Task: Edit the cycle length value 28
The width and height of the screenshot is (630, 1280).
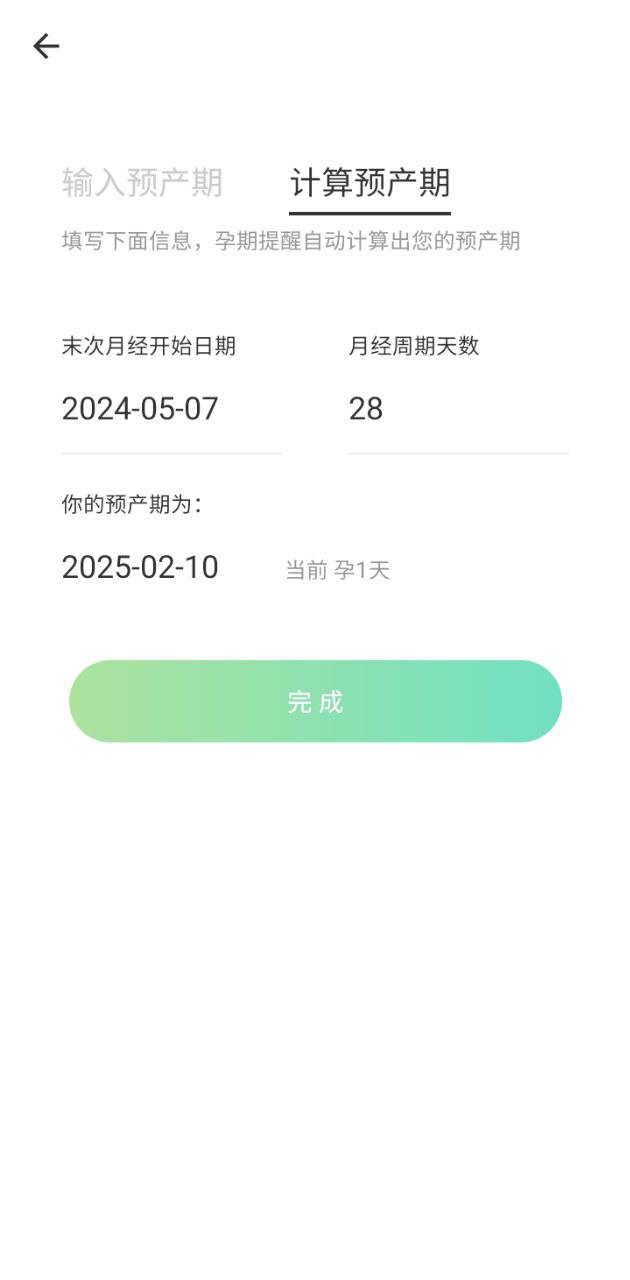Action: pyautogui.click(x=366, y=409)
